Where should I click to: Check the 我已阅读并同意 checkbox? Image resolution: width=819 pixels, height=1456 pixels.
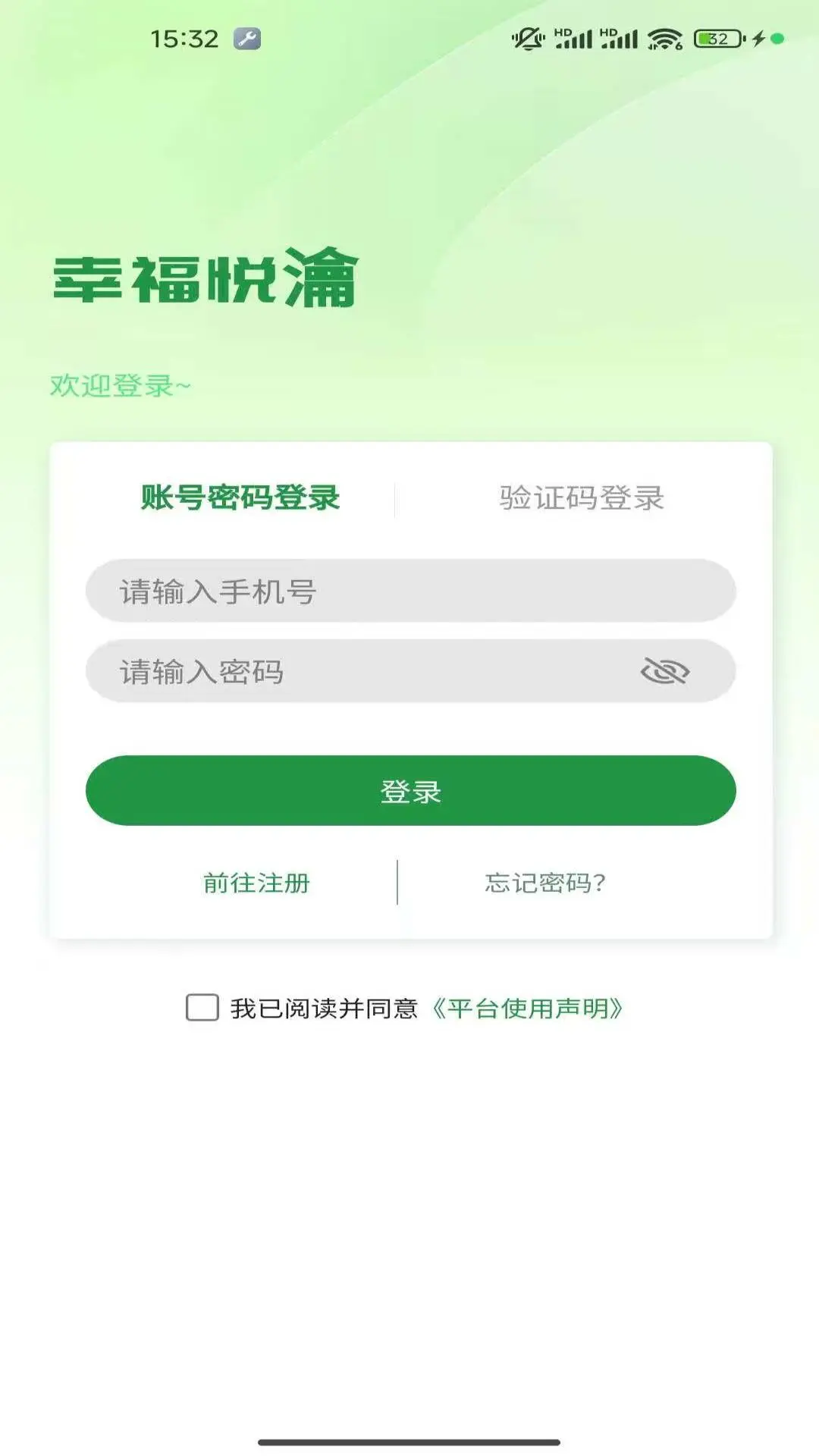202,1008
